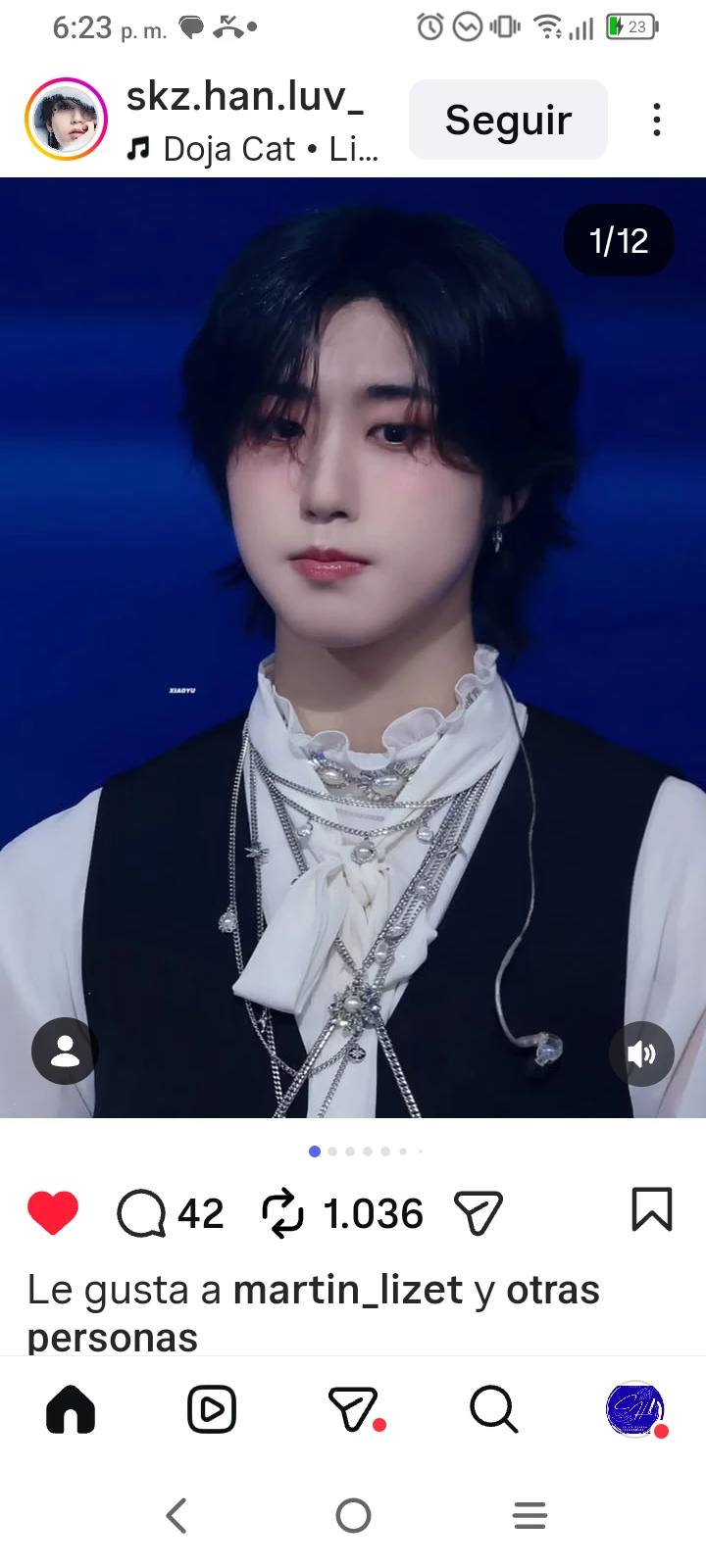Repost this post with the arrows icon
Screen dimensions: 706x1568
pyautogui.click(x=283, y=1213)
